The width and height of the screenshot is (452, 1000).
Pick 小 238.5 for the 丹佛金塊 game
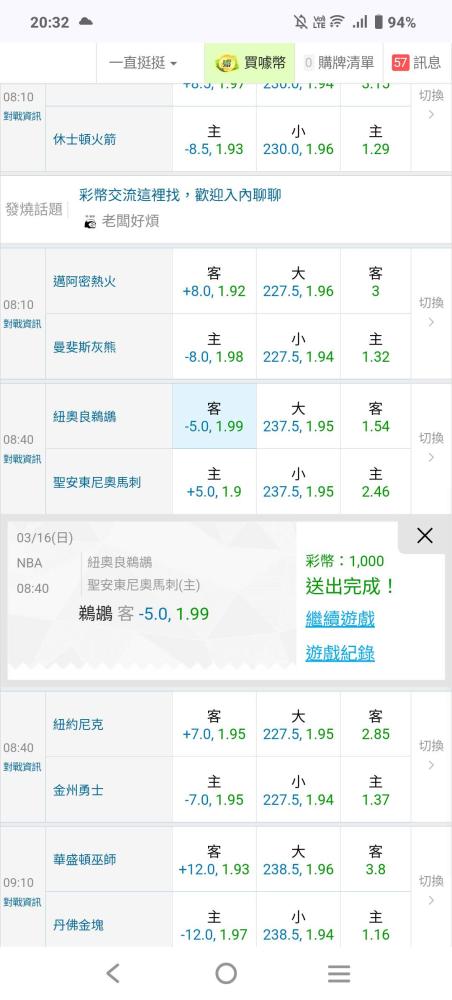click(x=298, y=925)
